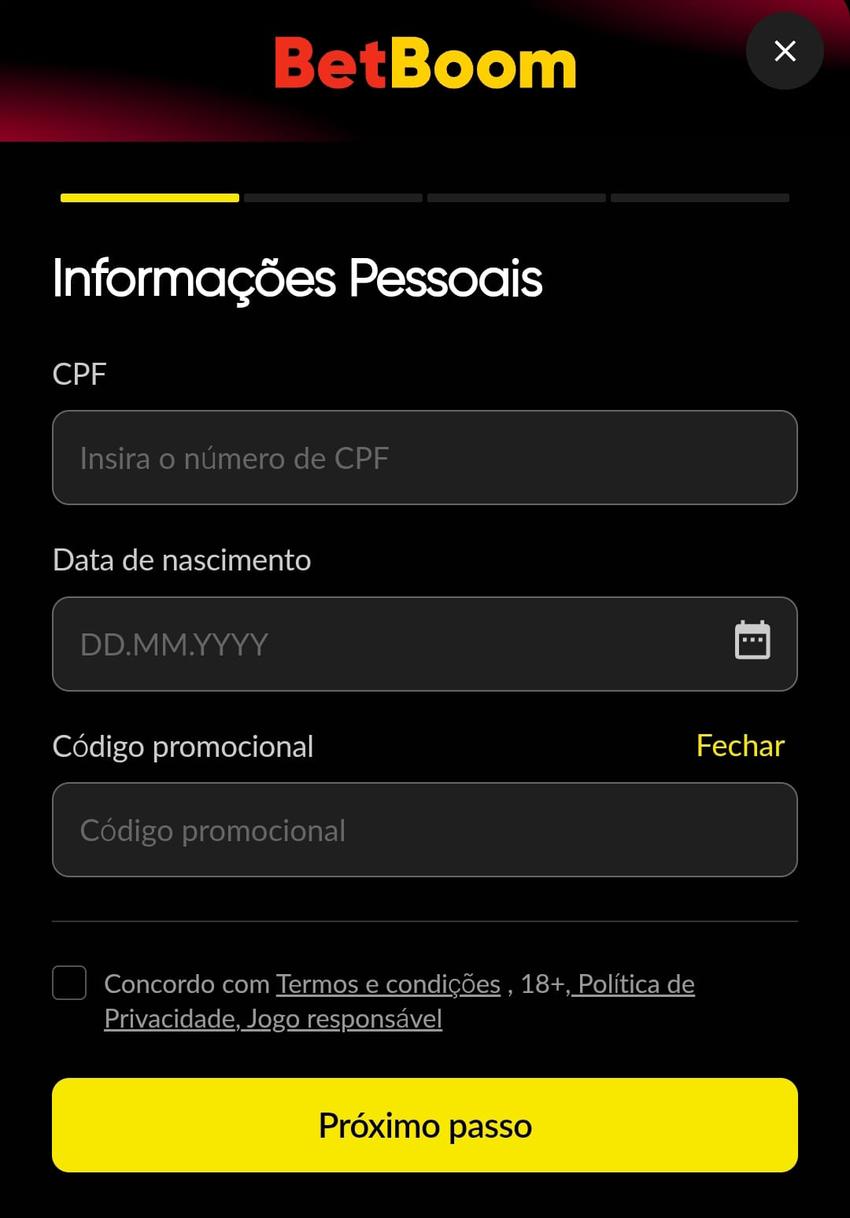Open the calendar date picker icon
The height and width of the screenshot is (1218, 850).
(x=751, y=640)
